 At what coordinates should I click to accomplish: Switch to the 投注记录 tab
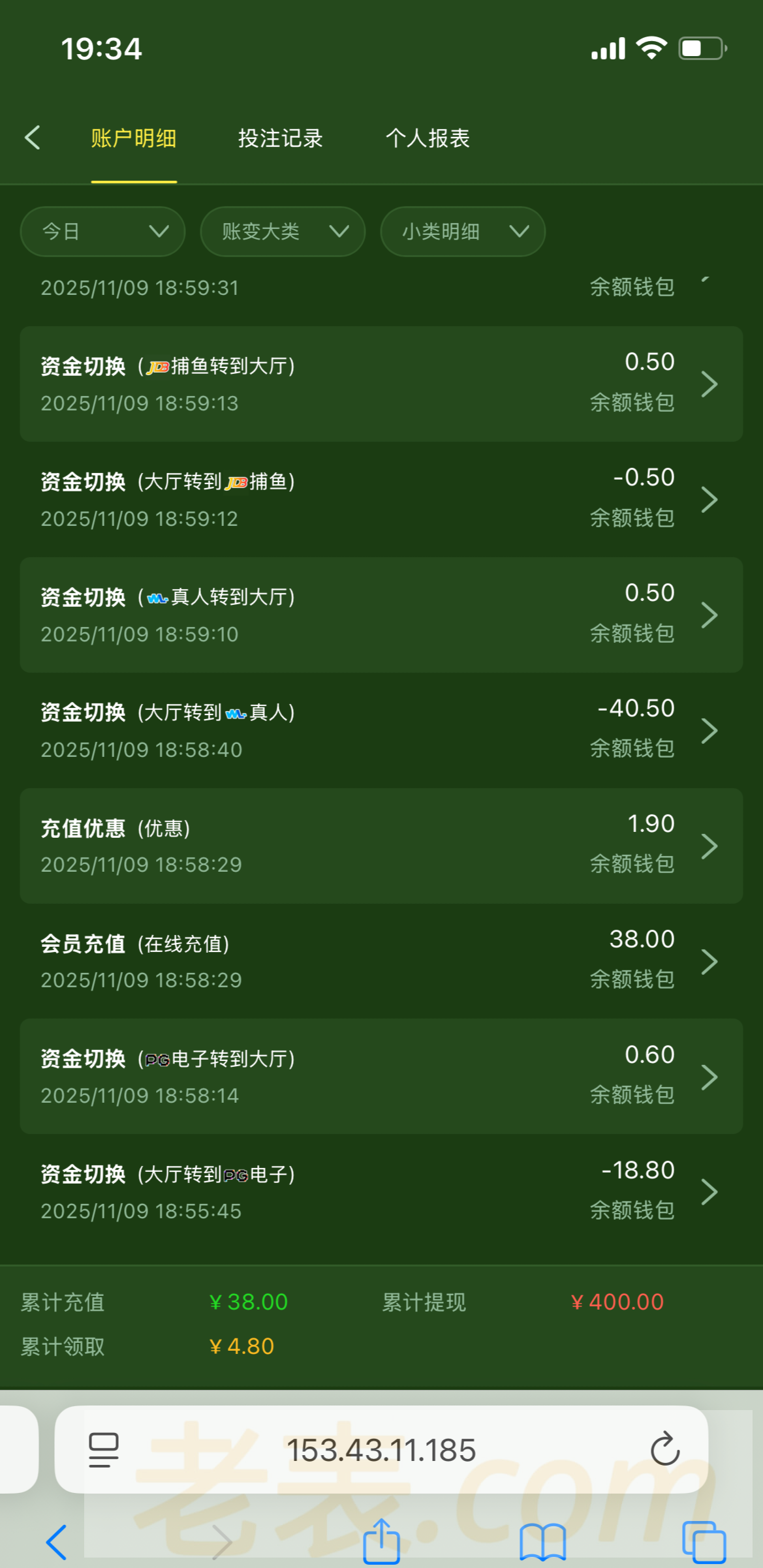(280, 138)
